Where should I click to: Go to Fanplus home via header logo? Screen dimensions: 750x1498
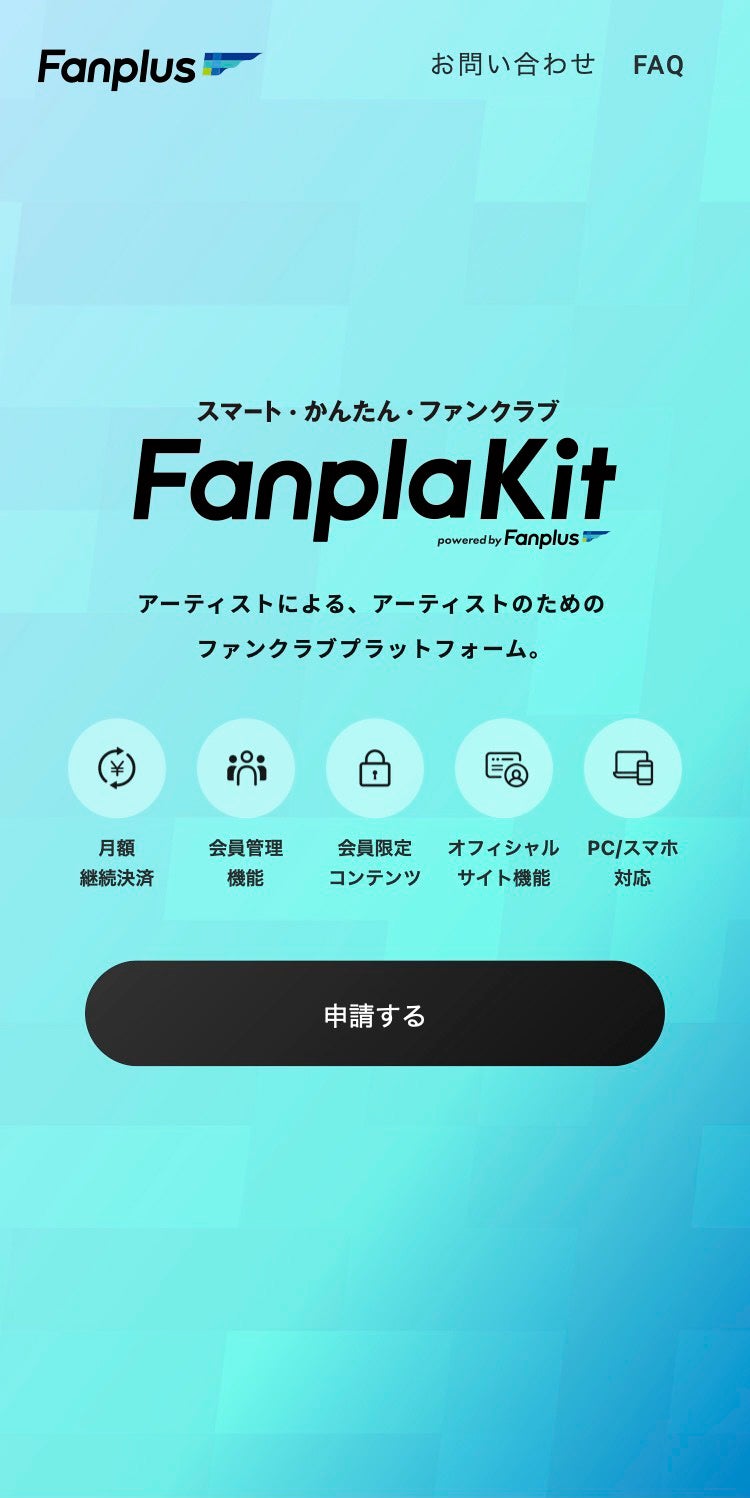149,68
